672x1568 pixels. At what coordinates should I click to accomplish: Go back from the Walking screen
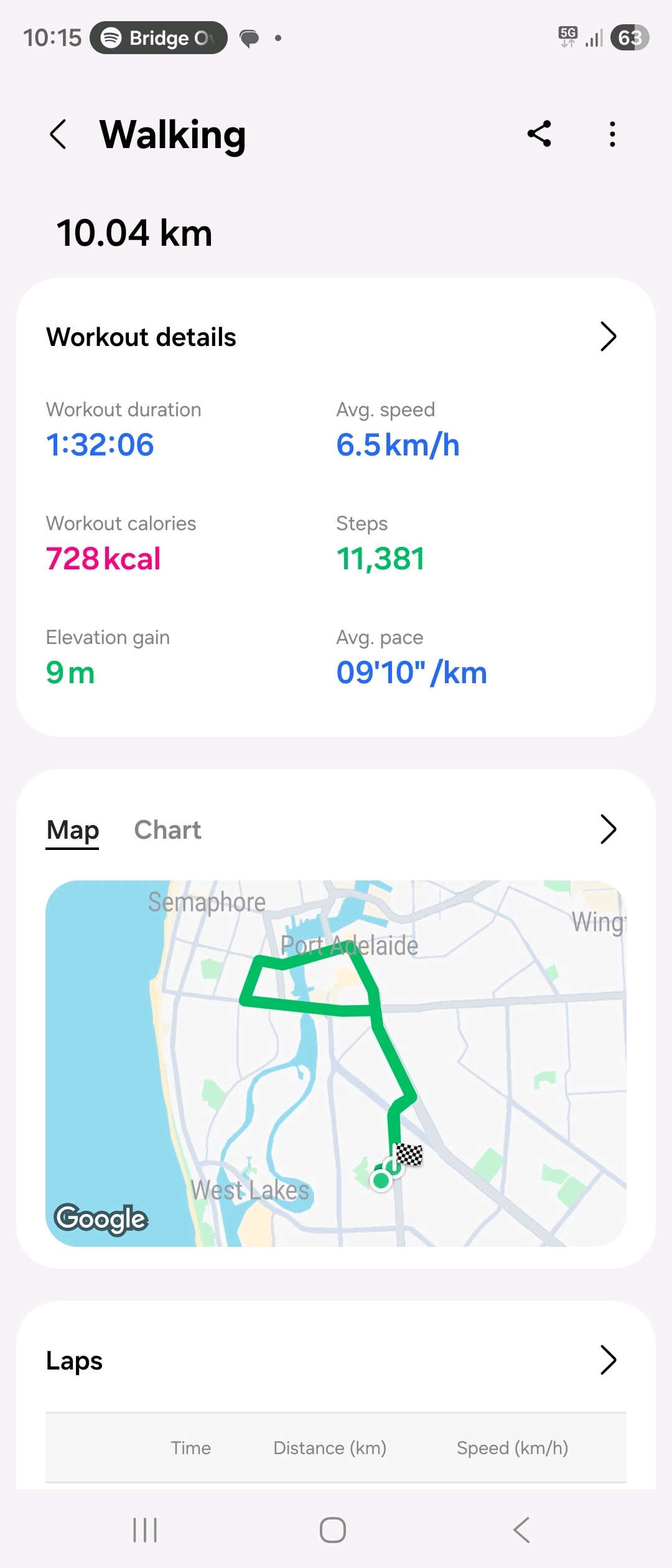(x=58, y=134)
